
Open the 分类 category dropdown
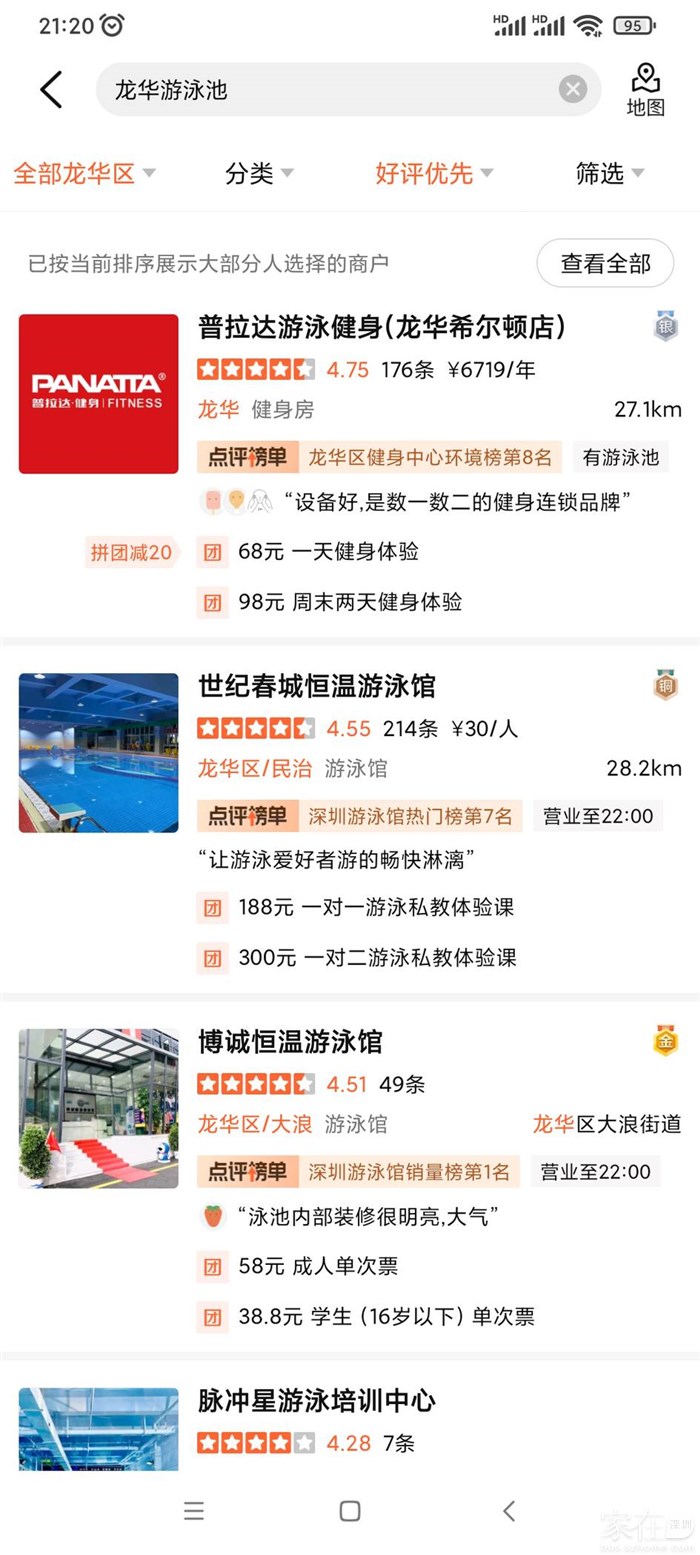click(259, 173)
